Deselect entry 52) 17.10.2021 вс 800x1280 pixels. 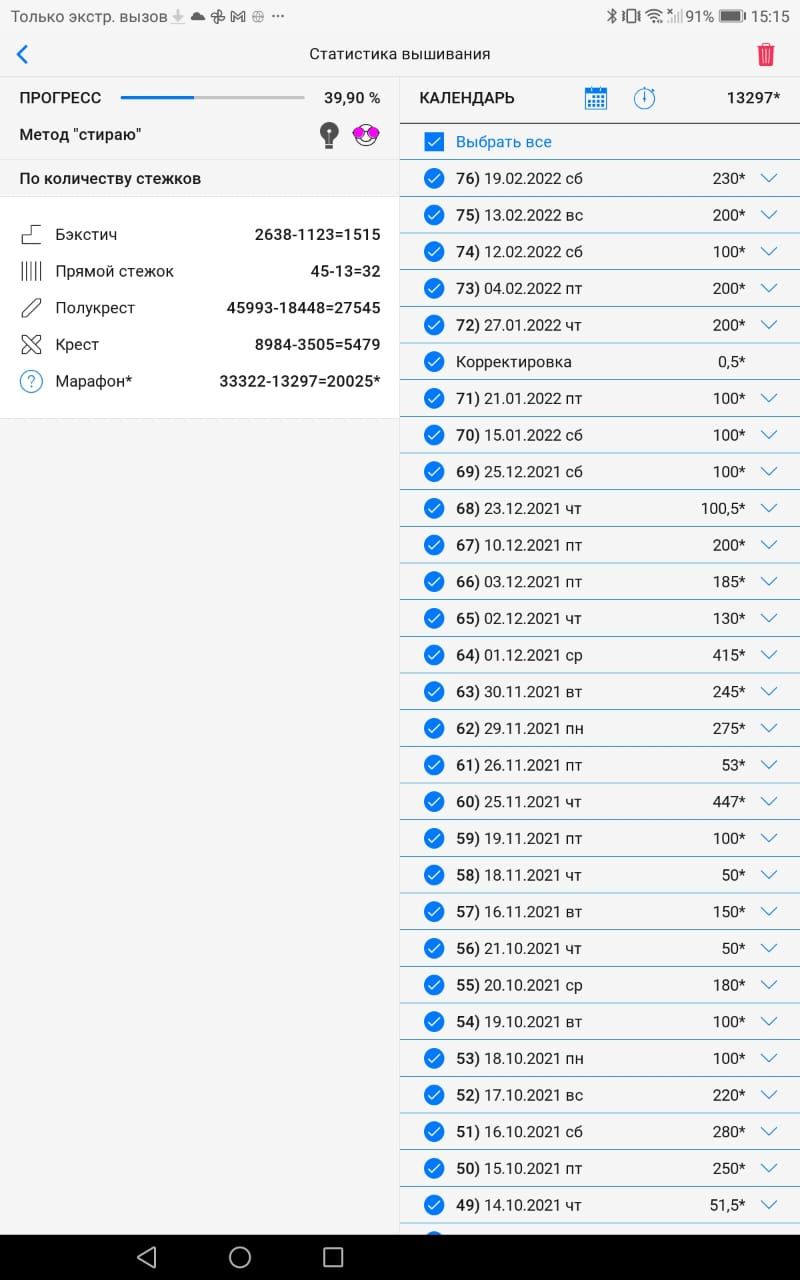pyautogui.click(x=434, y=1095)
